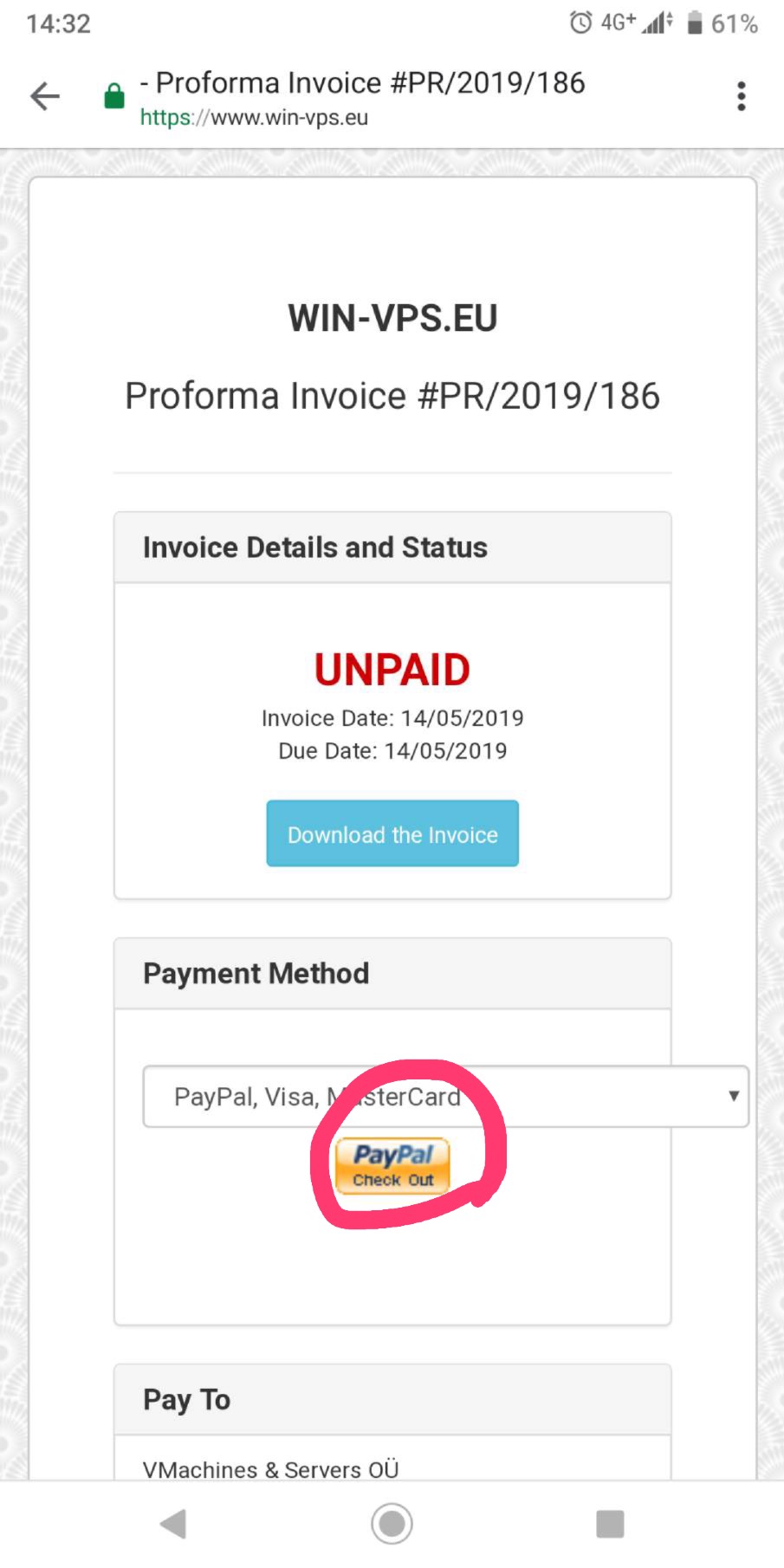Open the browser overflow menu
This screenshot has height=1568, width=784.
pos(741,96)
